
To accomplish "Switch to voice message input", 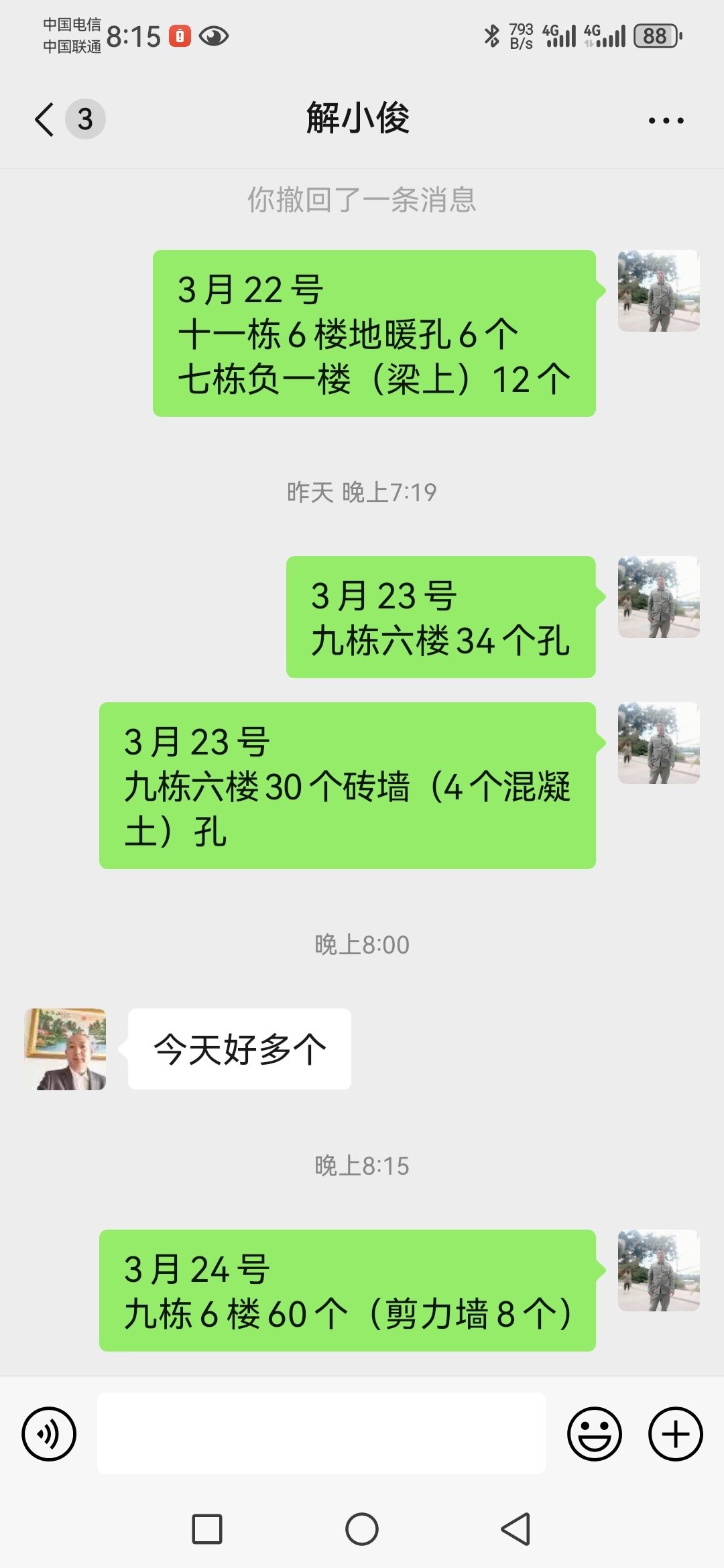I will pos(49,1434).
